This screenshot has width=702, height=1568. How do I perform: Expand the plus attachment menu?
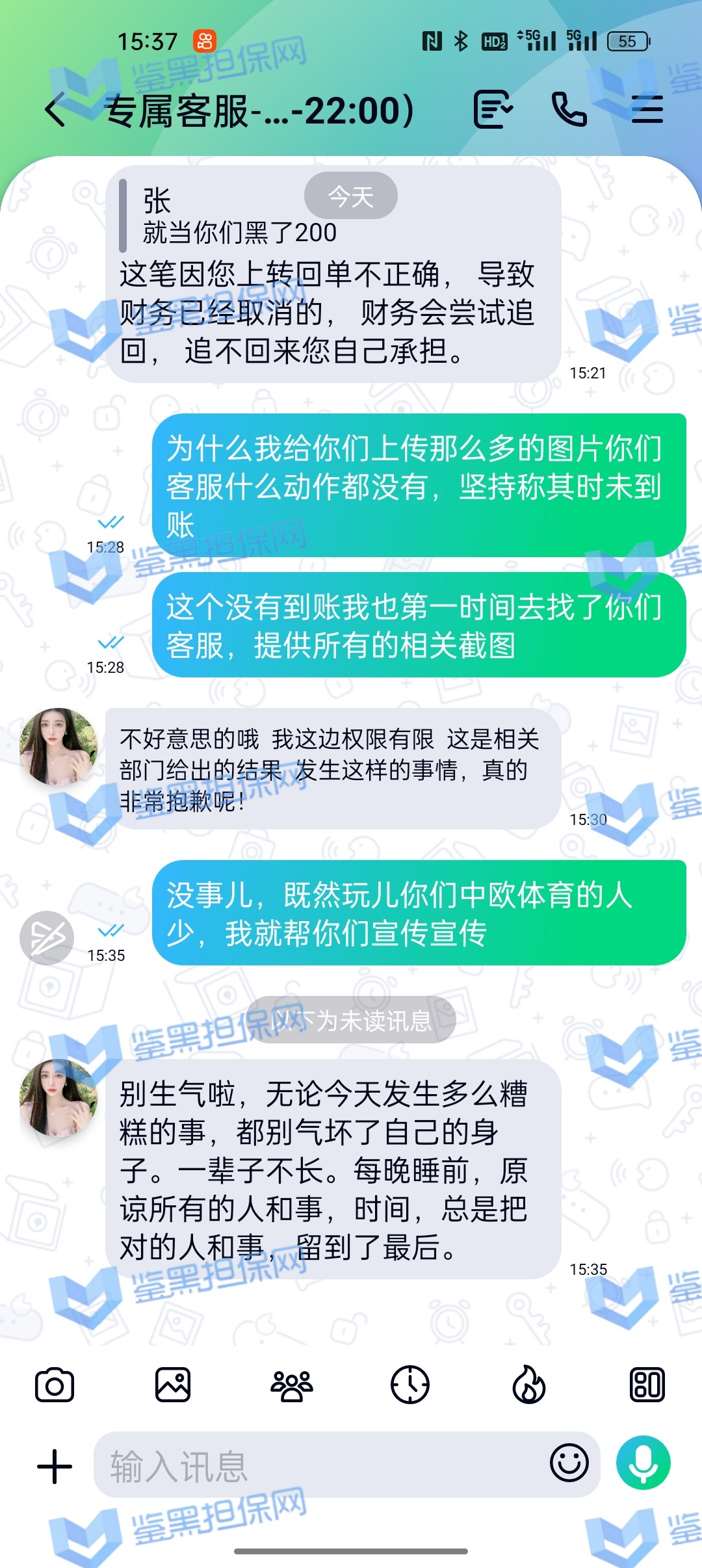pyautogui.click(x=55, y=1467)
